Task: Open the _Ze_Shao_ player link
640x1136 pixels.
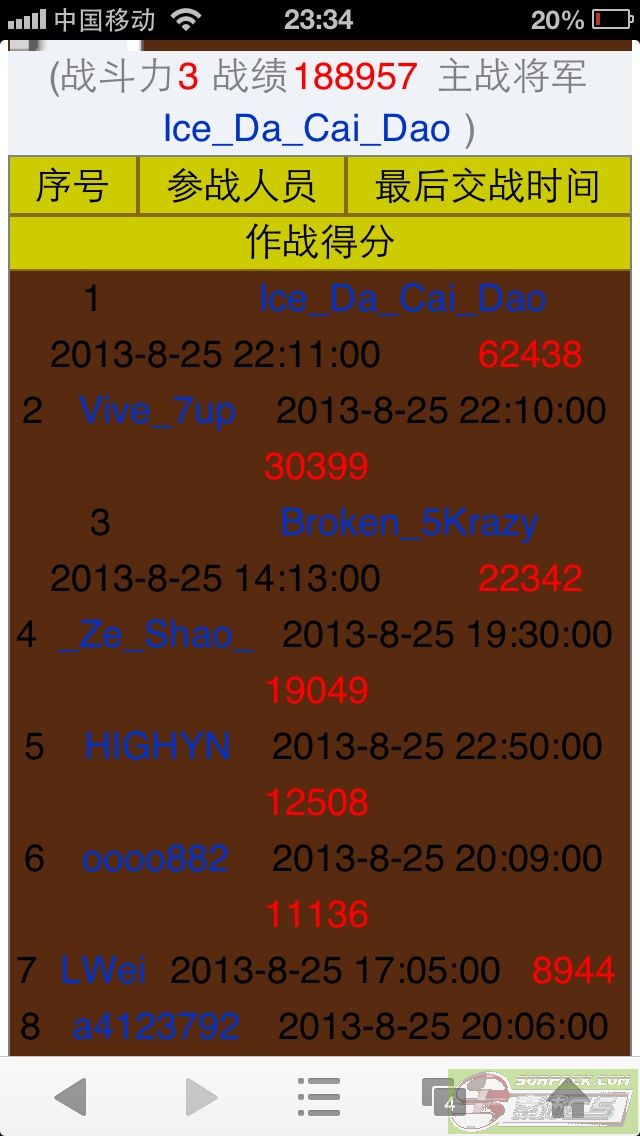Action: pos(156,634)
